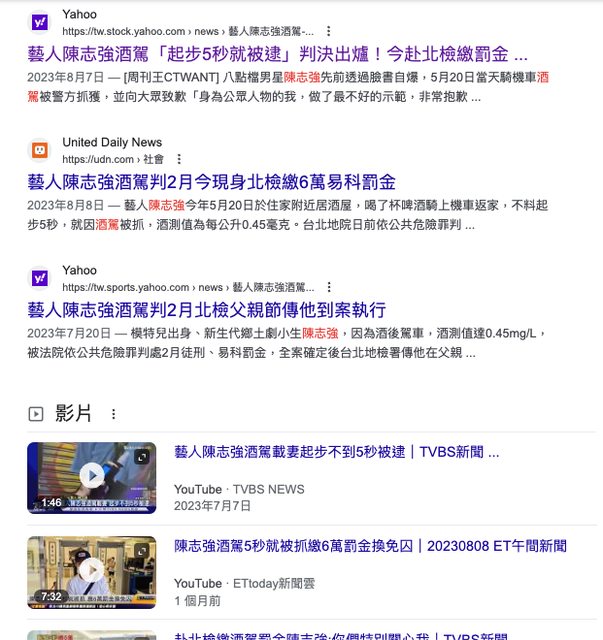Open the overflow menu beside 影片 heading
The width and height of the screenshot is (603, 640).
[x=113, y=414]
